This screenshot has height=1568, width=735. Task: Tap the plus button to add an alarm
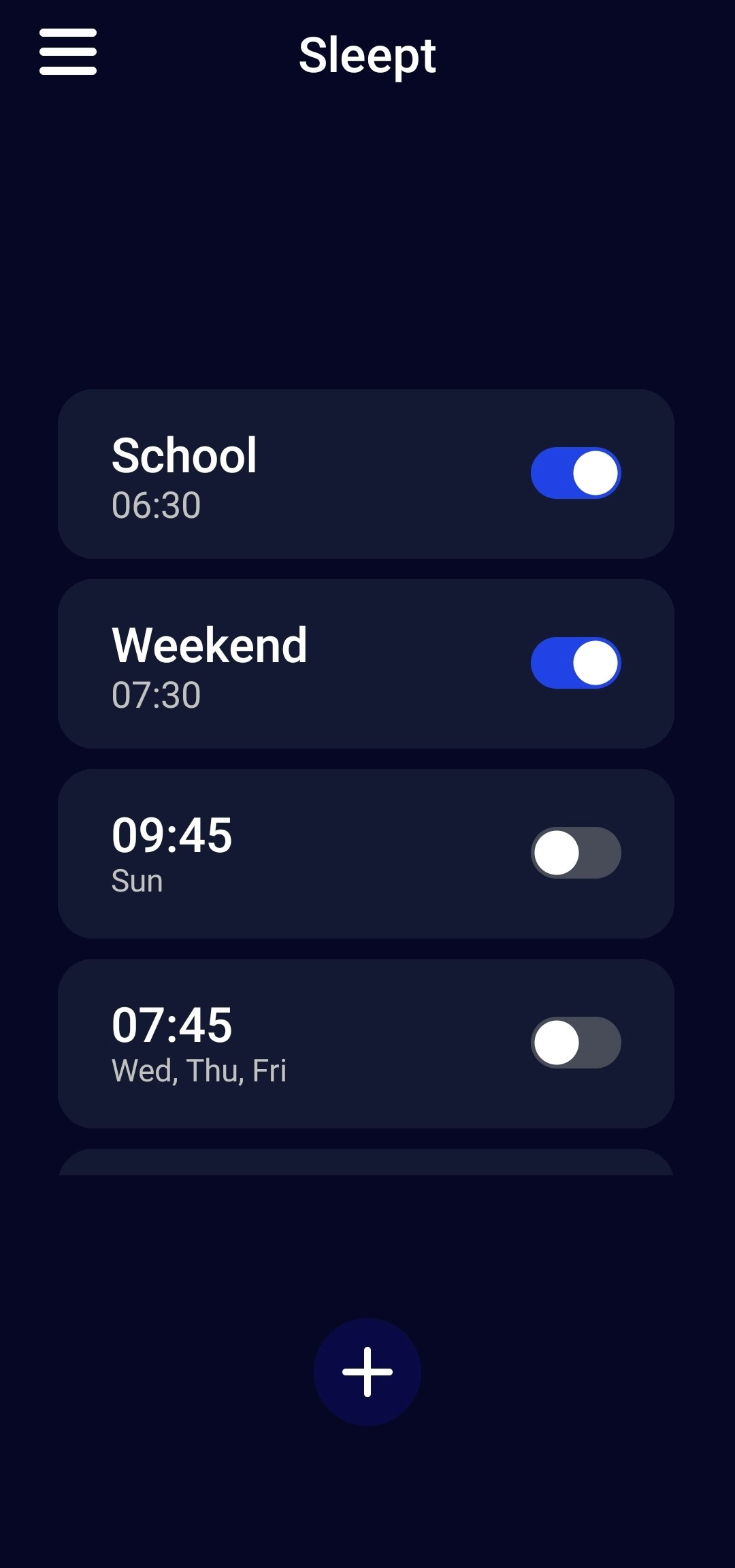[x=367, y=1370]
